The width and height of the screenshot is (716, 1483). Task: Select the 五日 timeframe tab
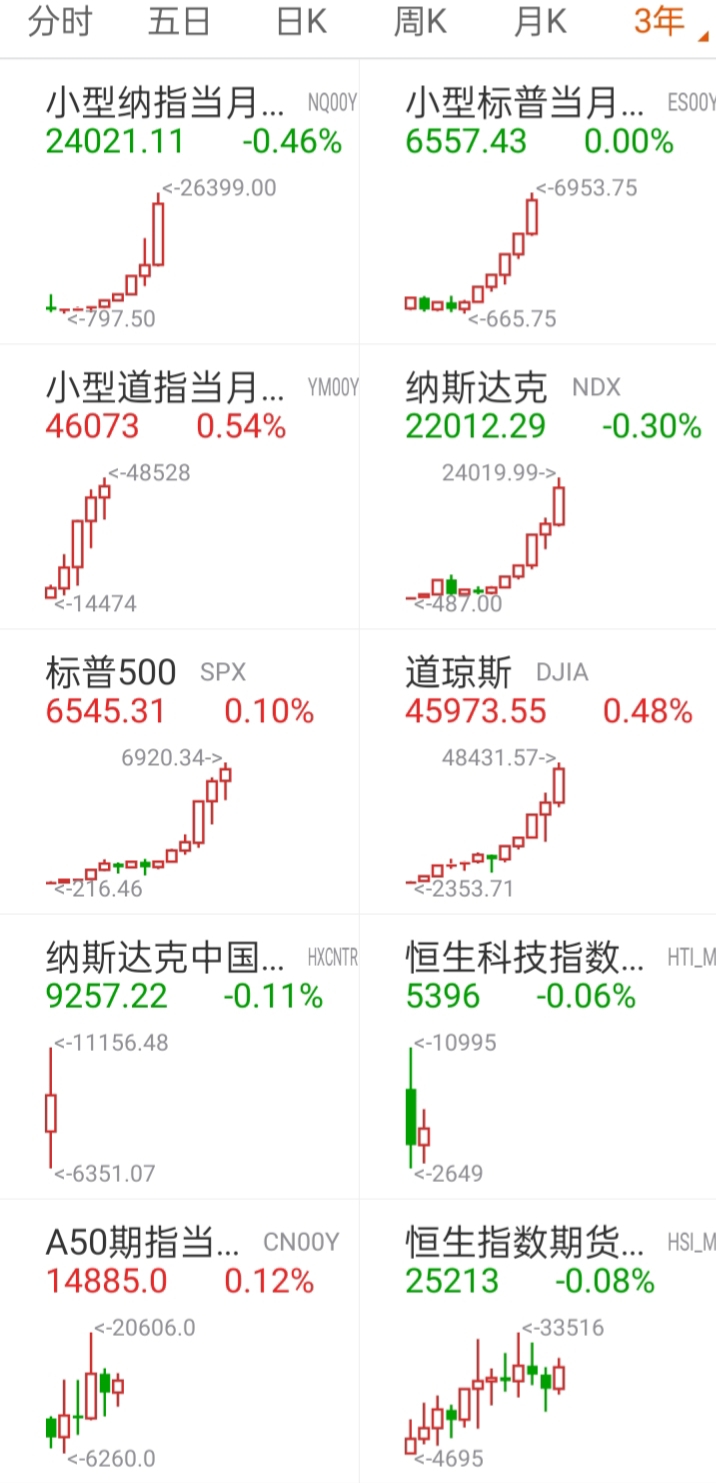pyautogui.click(x=179, y=22)
